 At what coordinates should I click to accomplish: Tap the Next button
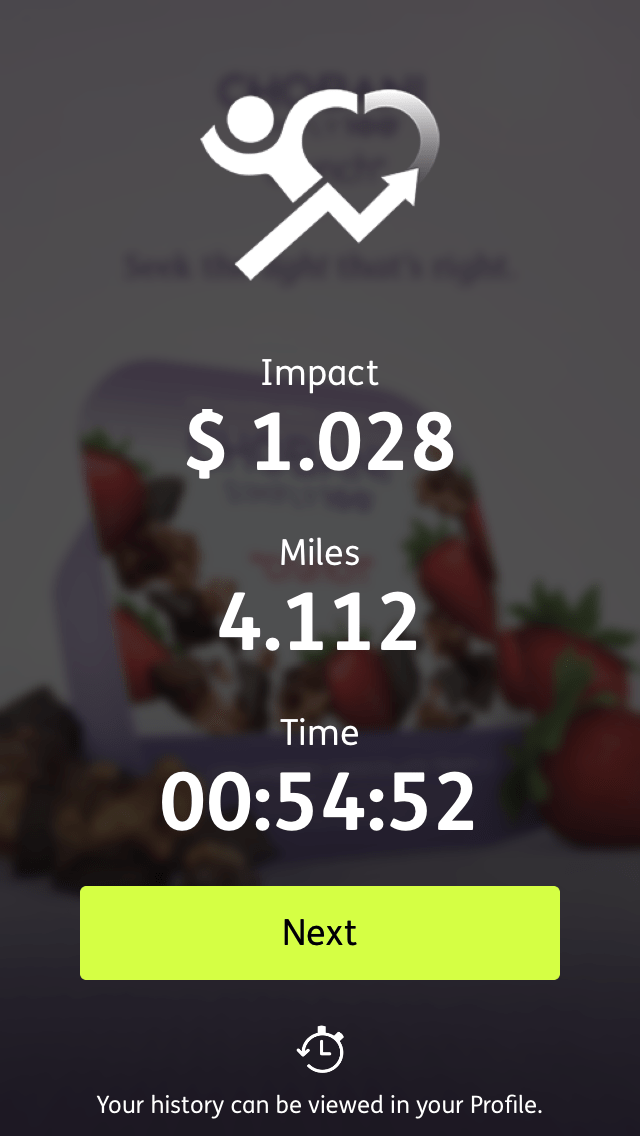[320, 932]
